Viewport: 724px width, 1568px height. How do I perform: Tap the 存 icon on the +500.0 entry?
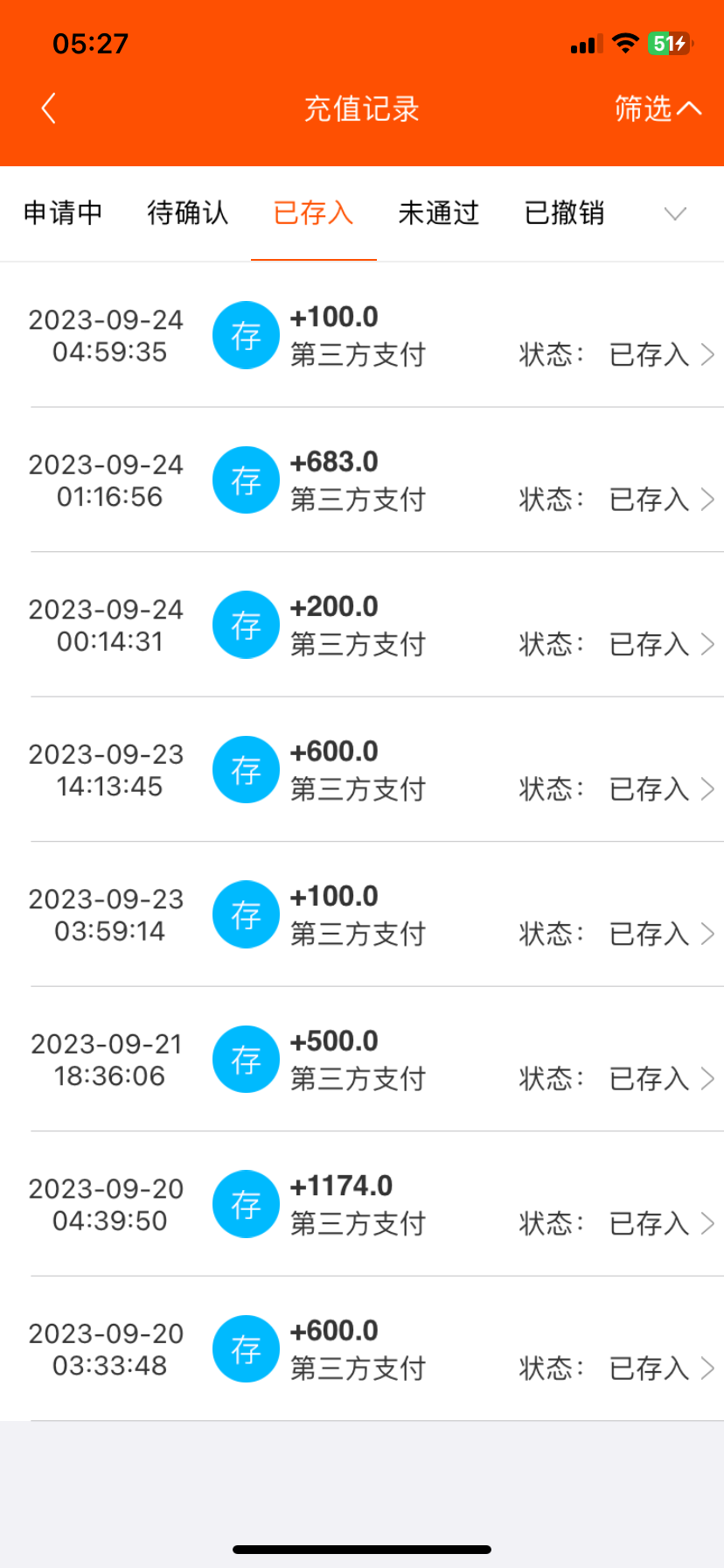point(246,1059)
